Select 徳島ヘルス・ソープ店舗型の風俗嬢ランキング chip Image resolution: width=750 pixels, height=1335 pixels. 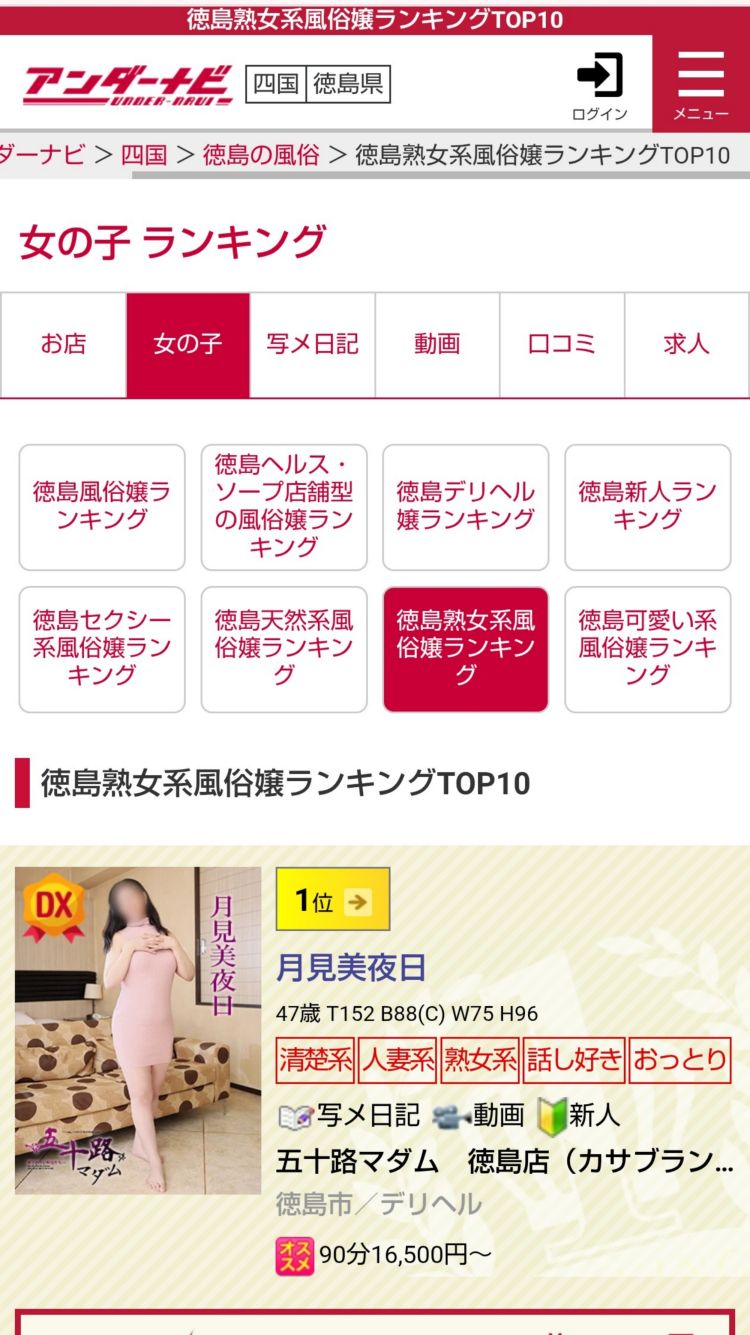[284, 507]
